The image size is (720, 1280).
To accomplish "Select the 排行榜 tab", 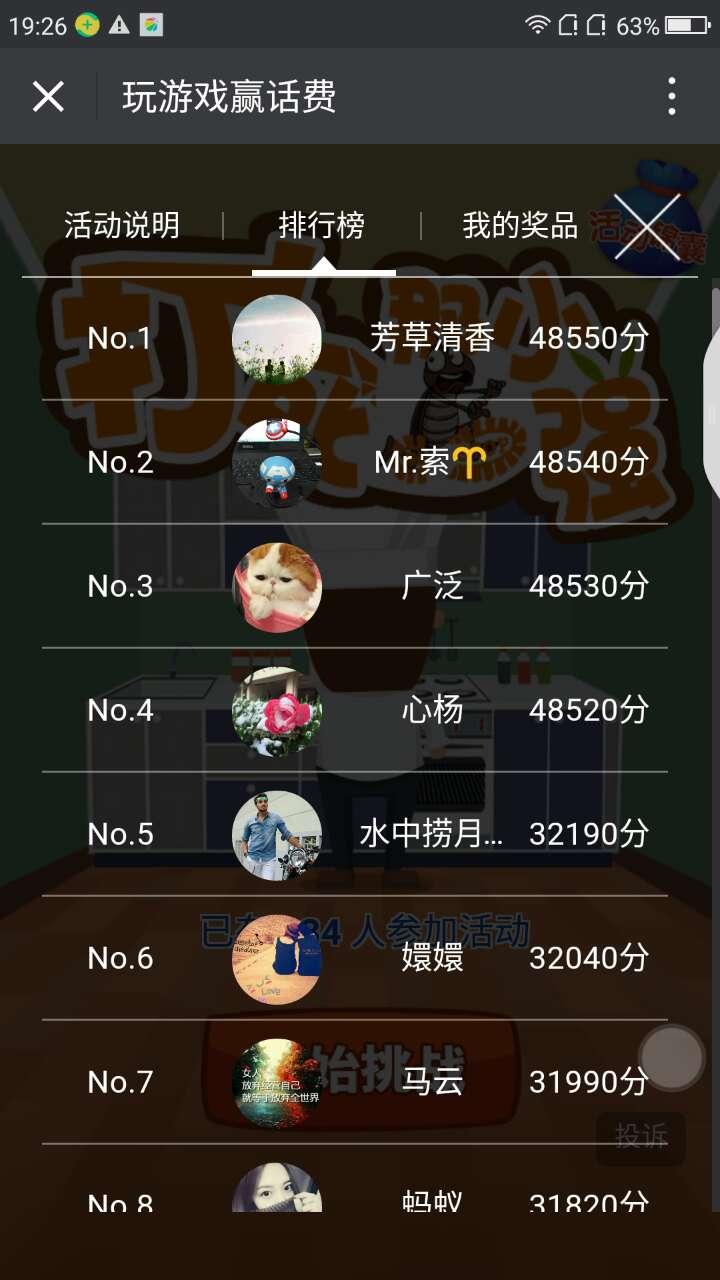I will [x=322, y=225].
